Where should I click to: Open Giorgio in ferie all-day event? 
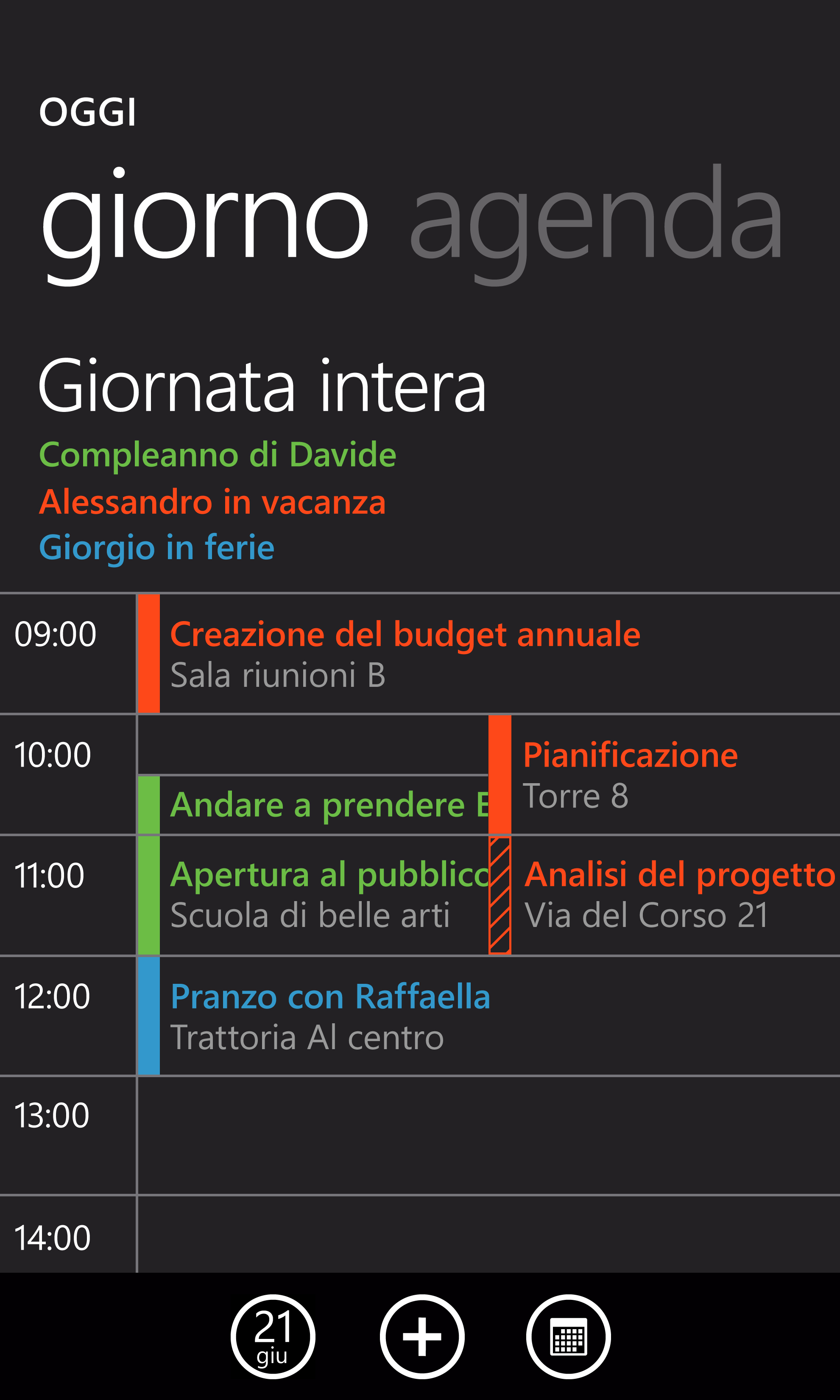pos(157,548)
